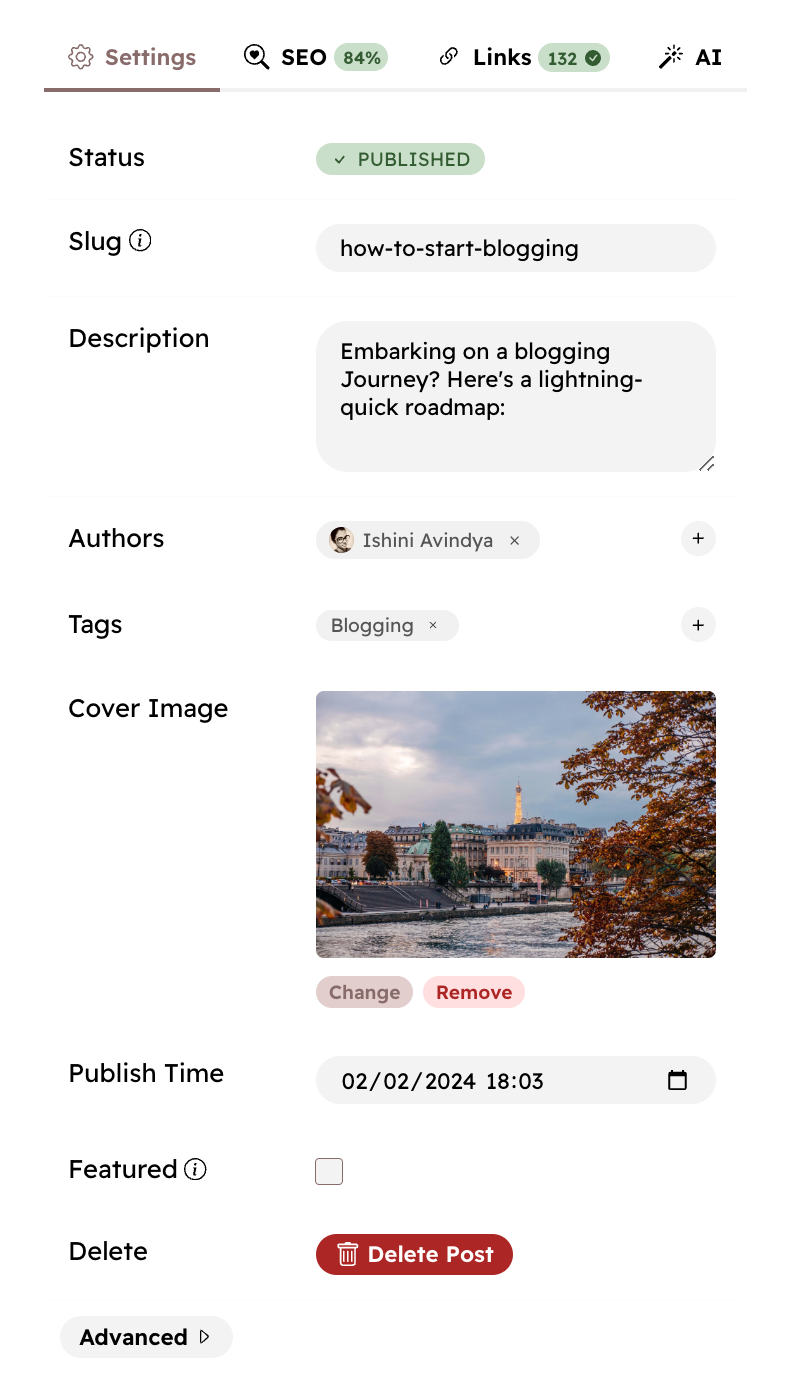Focus the Description text area
This screenshot has width=790, height=1390.
[515, 395]
